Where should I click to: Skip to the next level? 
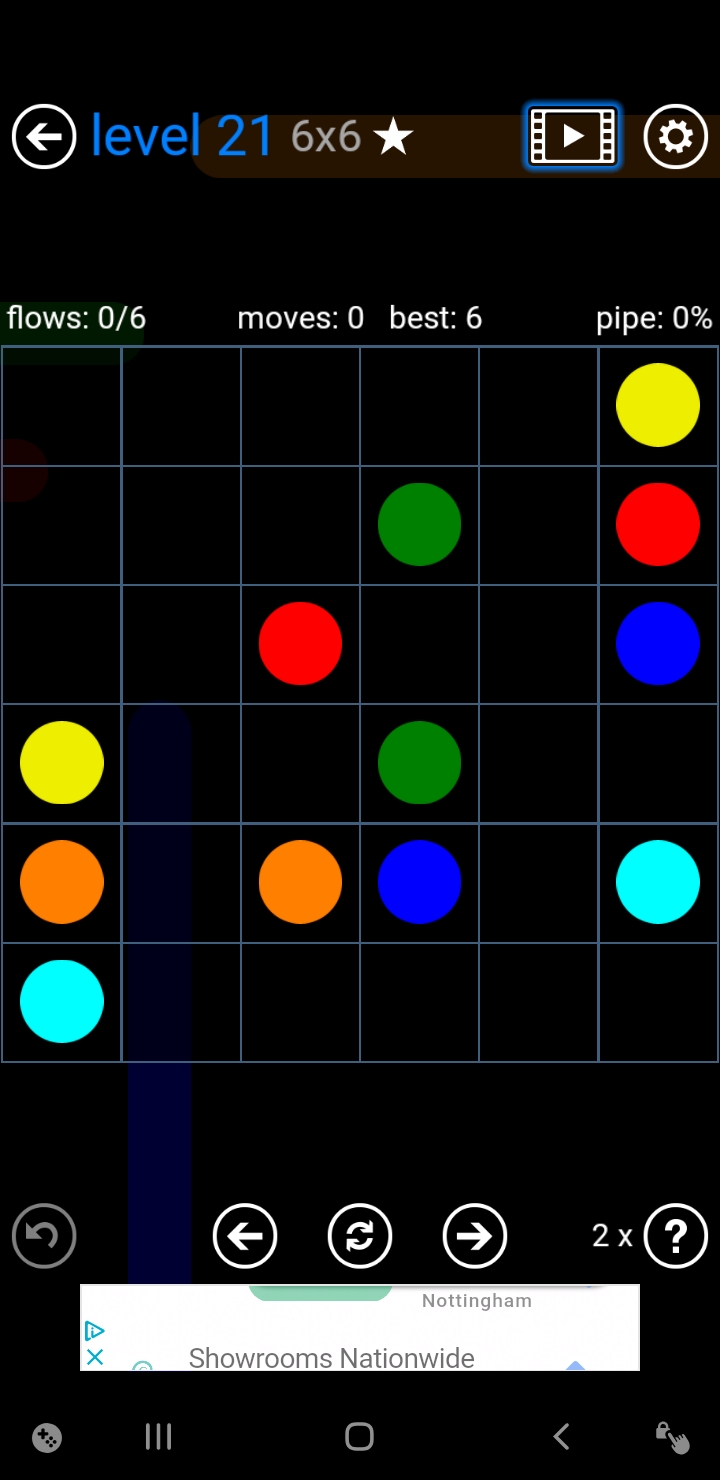(475, 1236)
